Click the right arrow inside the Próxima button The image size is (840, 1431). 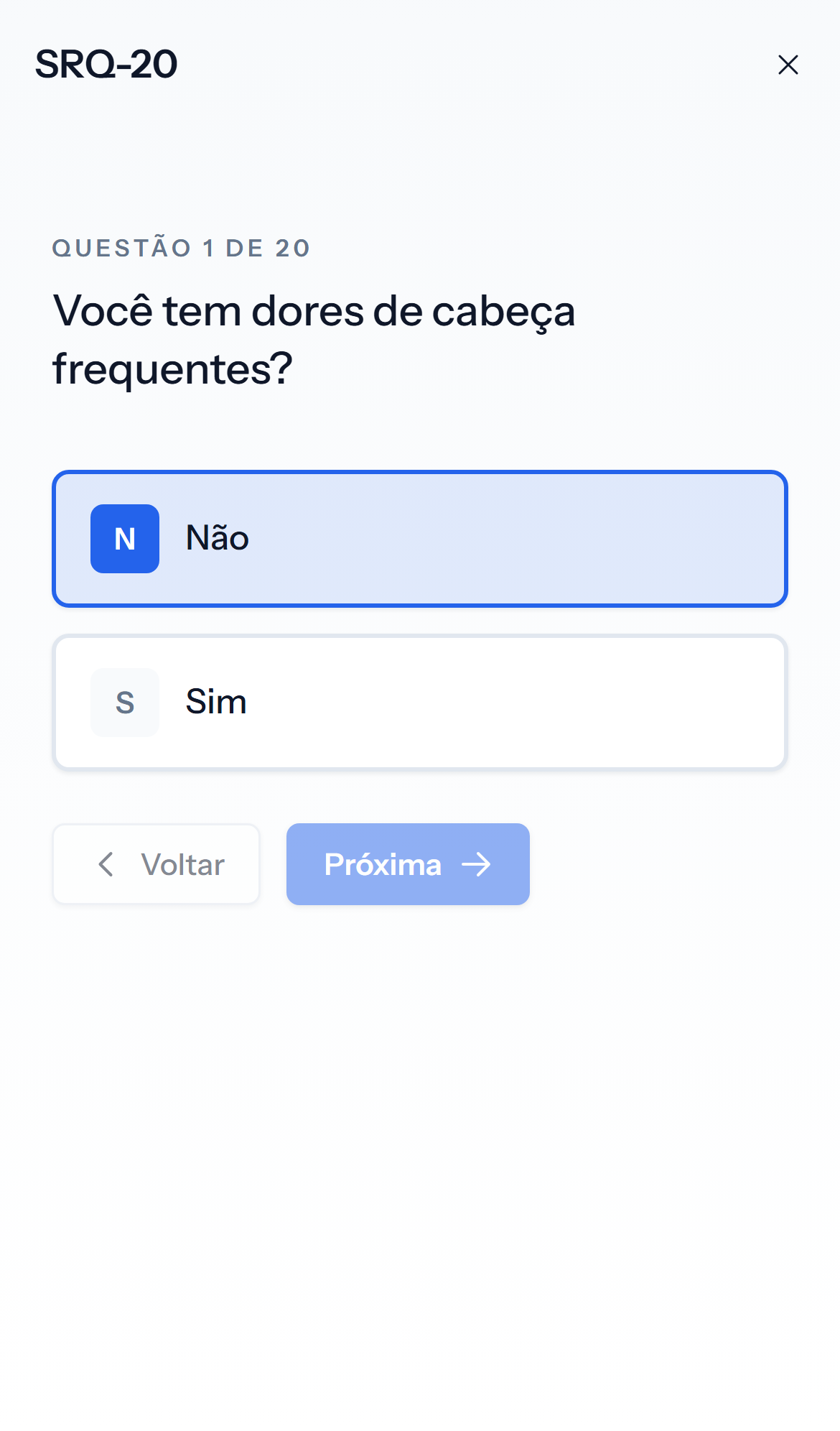(x=476, y=863)
